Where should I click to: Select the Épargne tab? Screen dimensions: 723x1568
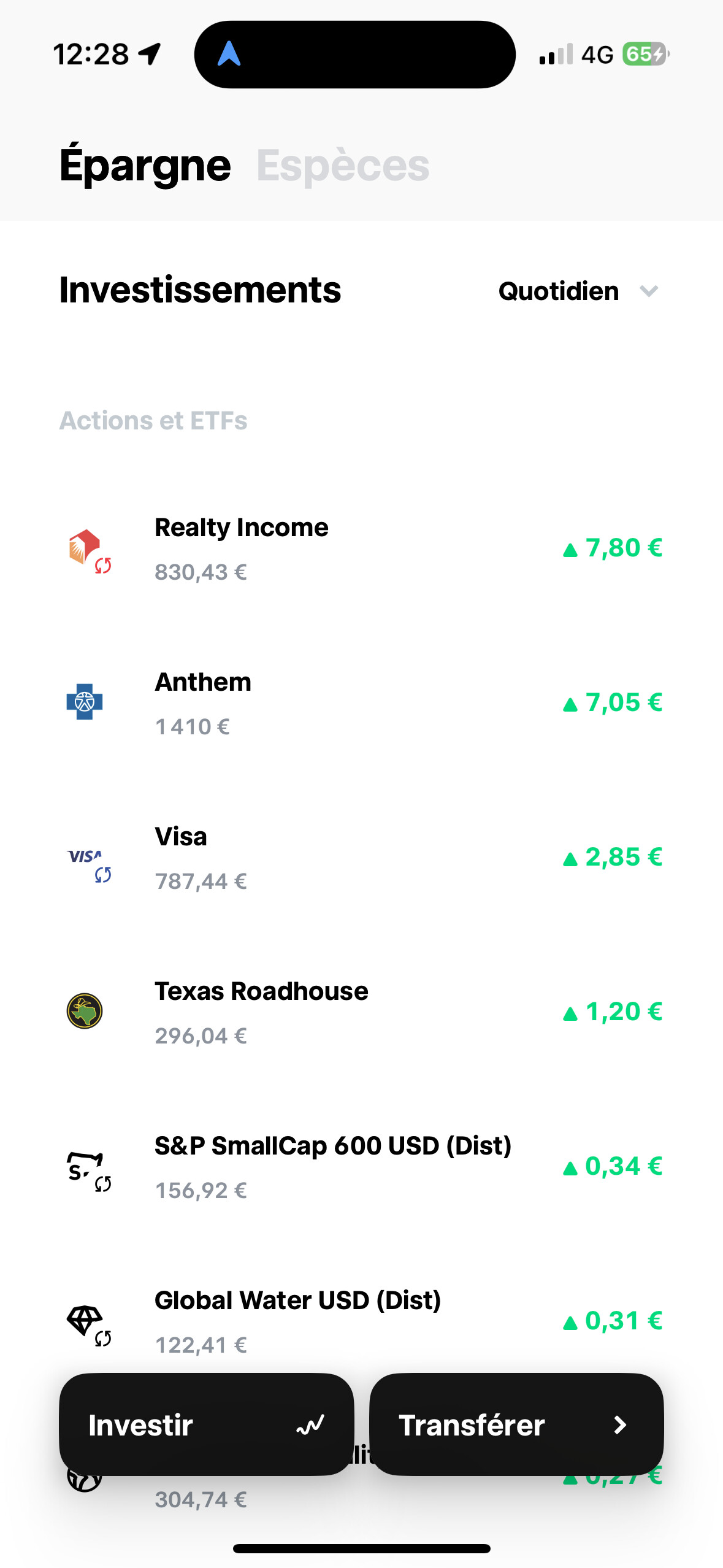(x=145, y=166)
